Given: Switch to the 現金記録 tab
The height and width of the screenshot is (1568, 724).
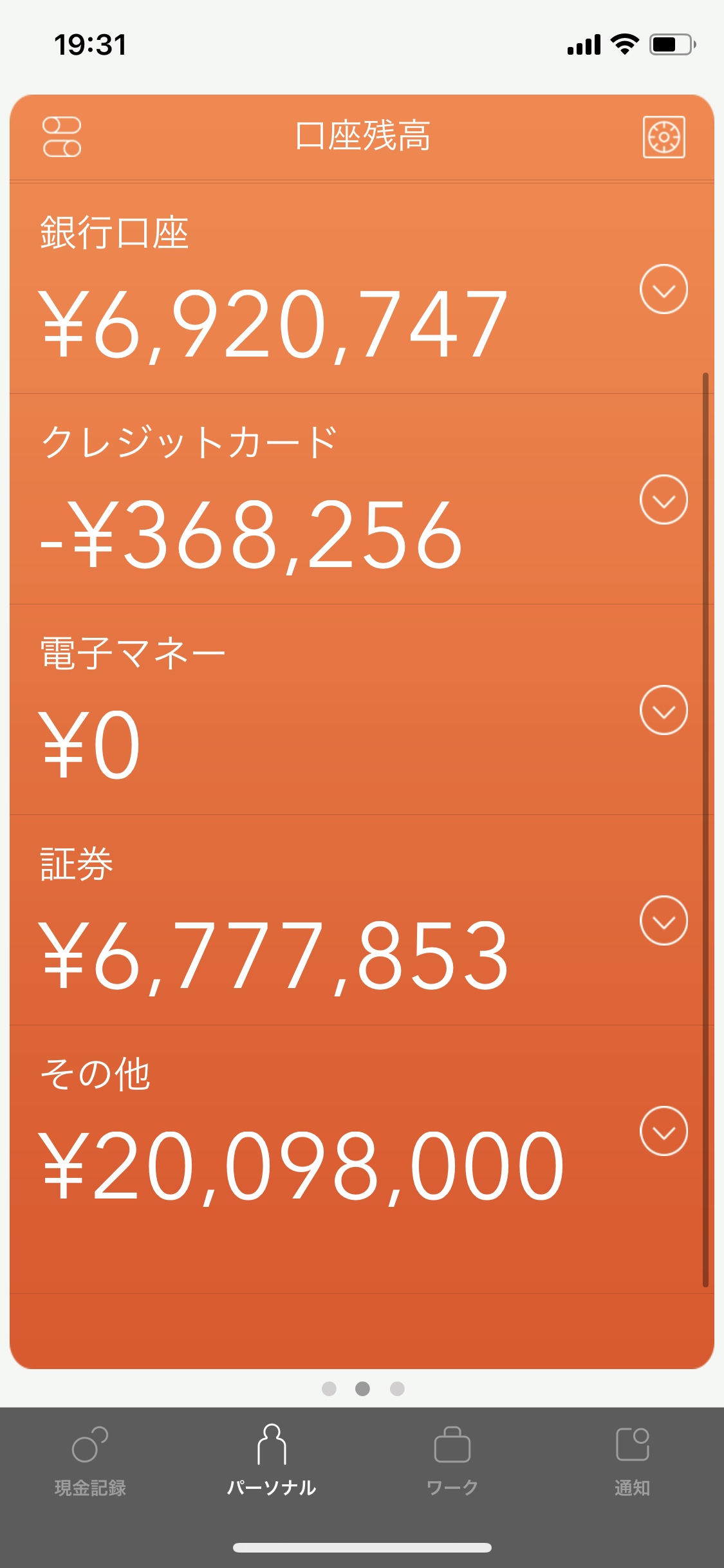Looking at the screenshot, I should tap(90, 1461).
